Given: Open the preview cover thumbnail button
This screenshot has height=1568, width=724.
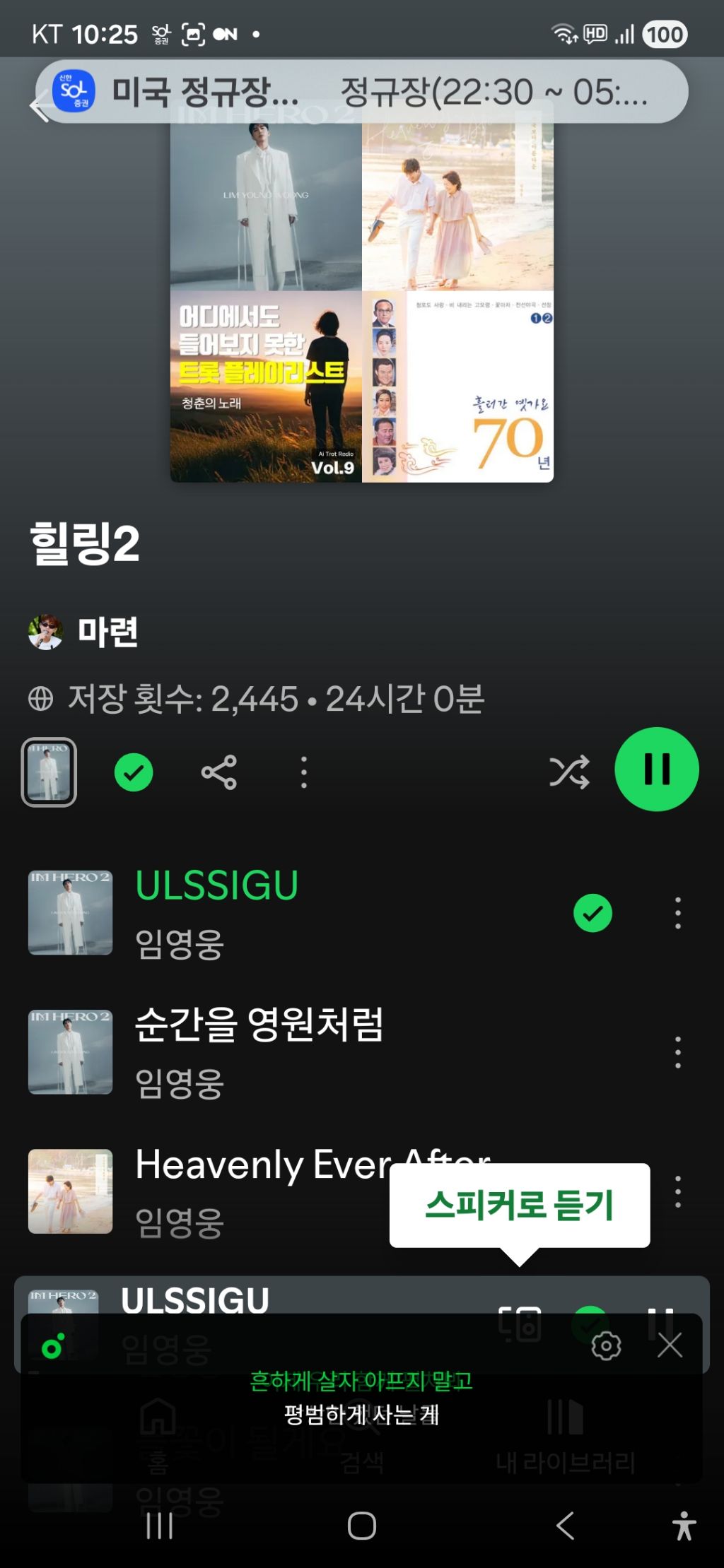Looking at the screenshot, I should (x=49, y=772).
